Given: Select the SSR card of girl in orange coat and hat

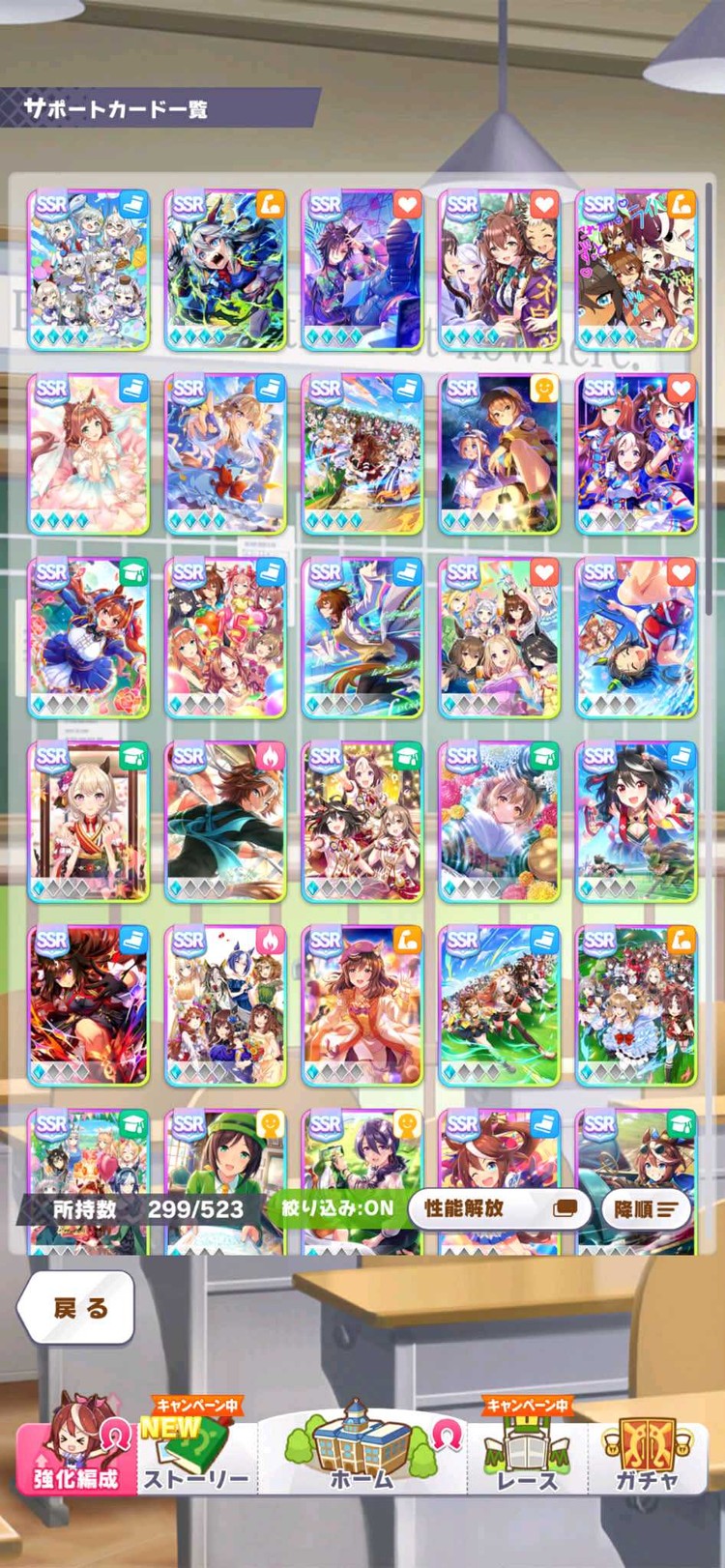Looking at the screenshot, I should 362,1005.
